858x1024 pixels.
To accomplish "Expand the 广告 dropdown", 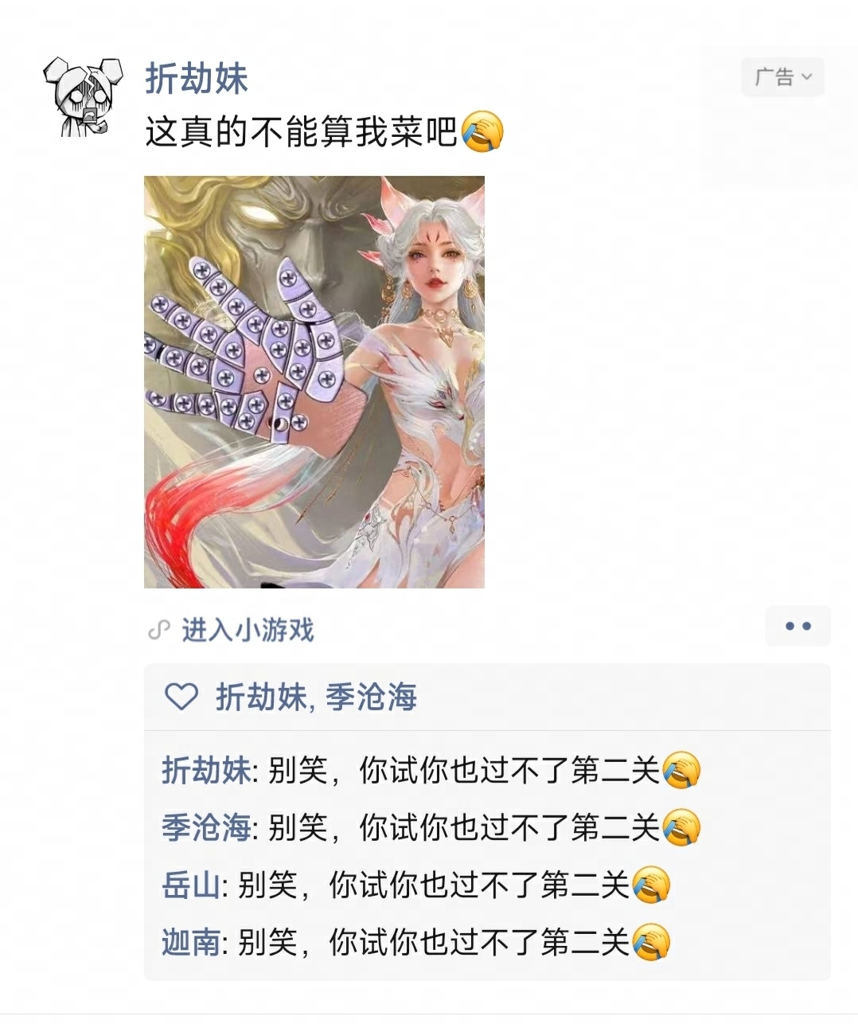I will (x=783, y=77).
